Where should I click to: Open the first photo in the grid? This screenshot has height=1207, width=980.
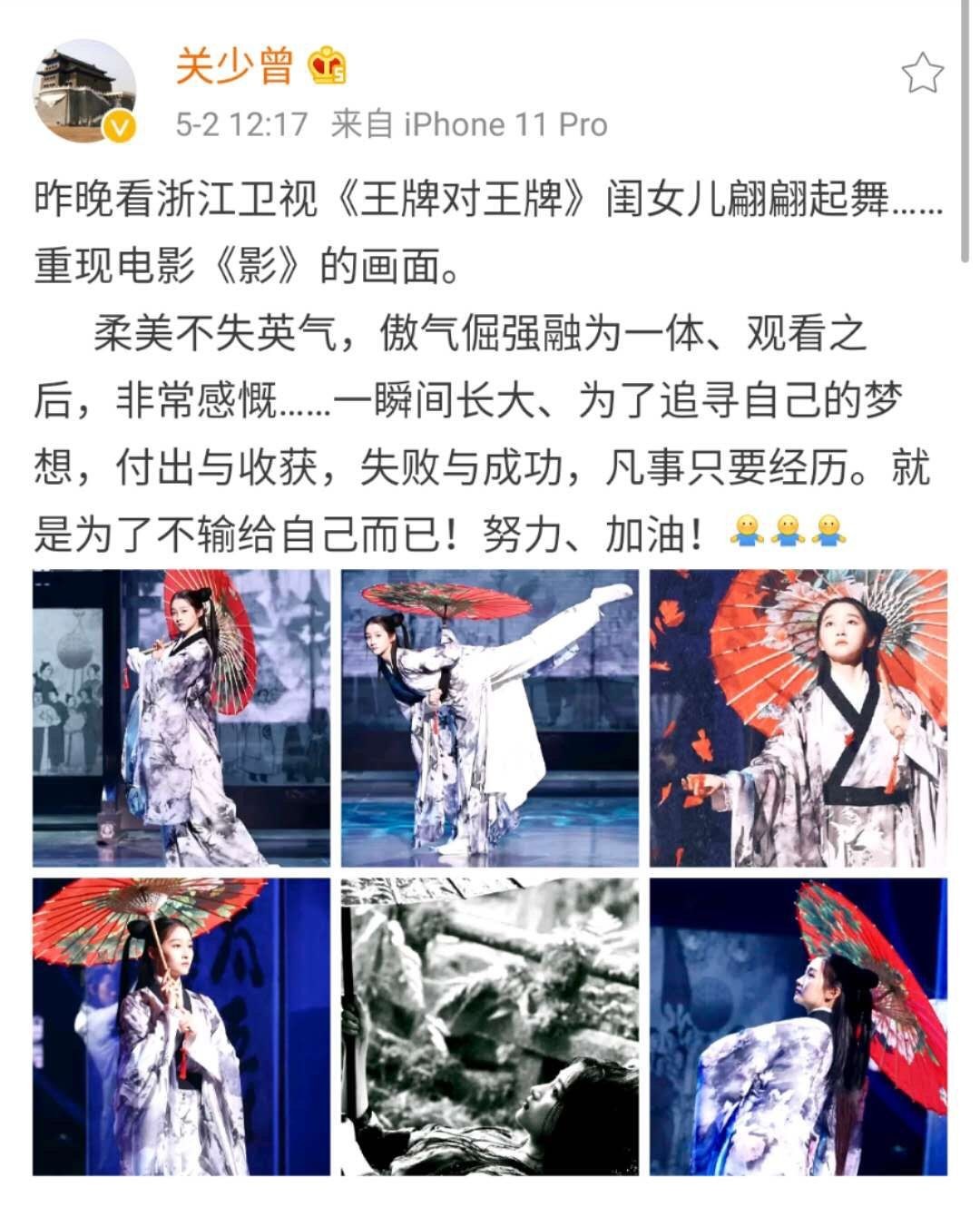pos(181,718)
